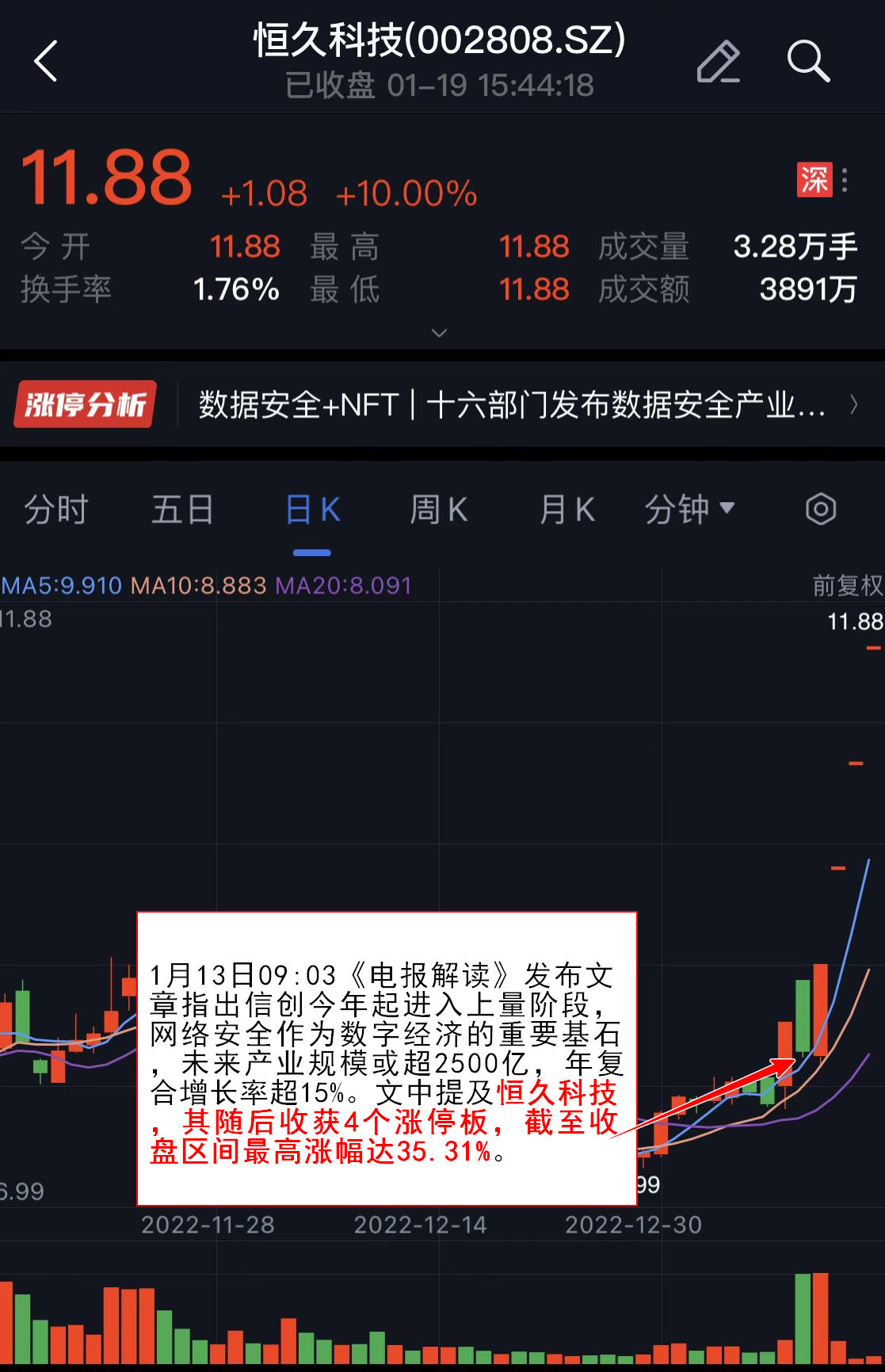Viewport: 885px width, 1372px height.
Task: Open stock search with the magnifier icon
Action: [x=807, y=61]
